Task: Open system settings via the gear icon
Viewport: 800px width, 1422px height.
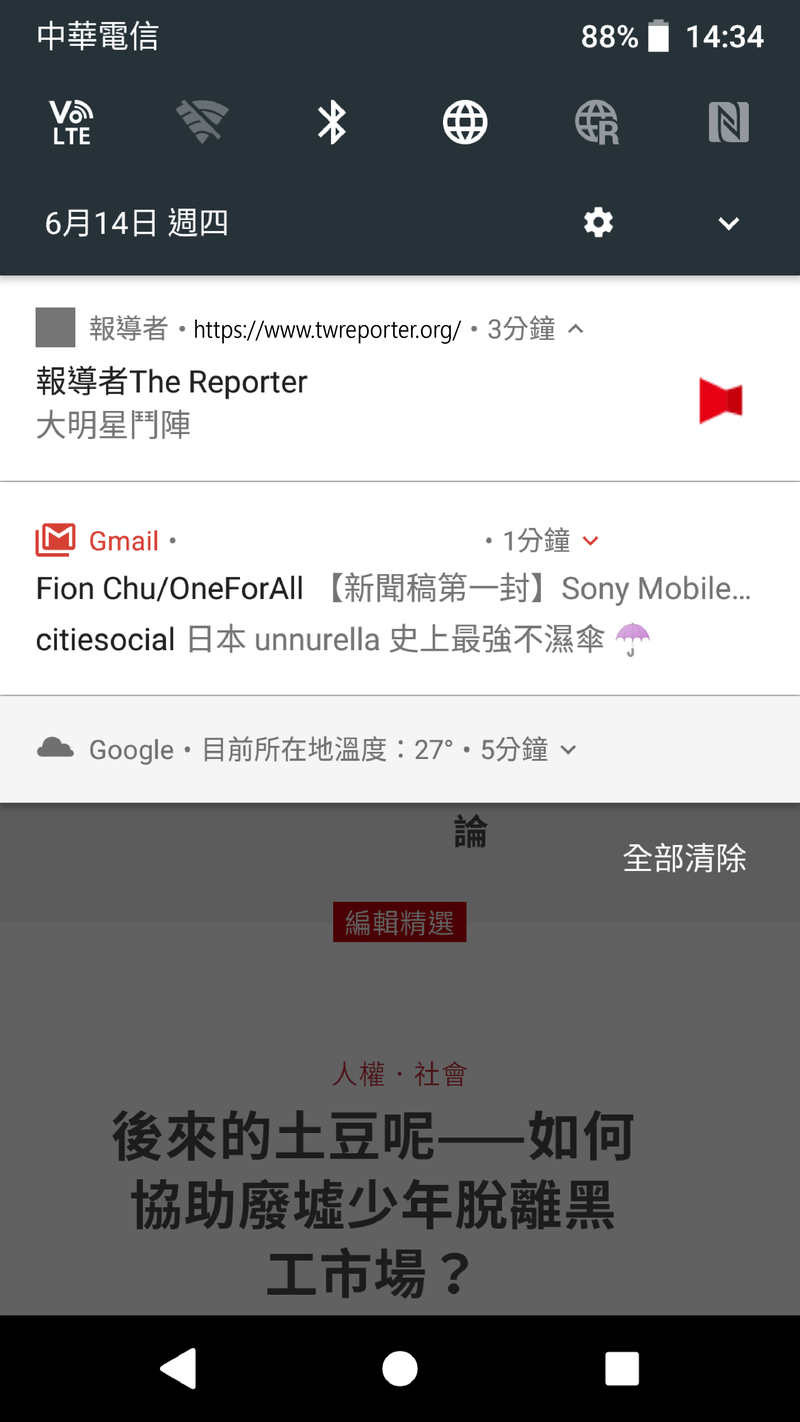Action: click(x=598, y=223)
